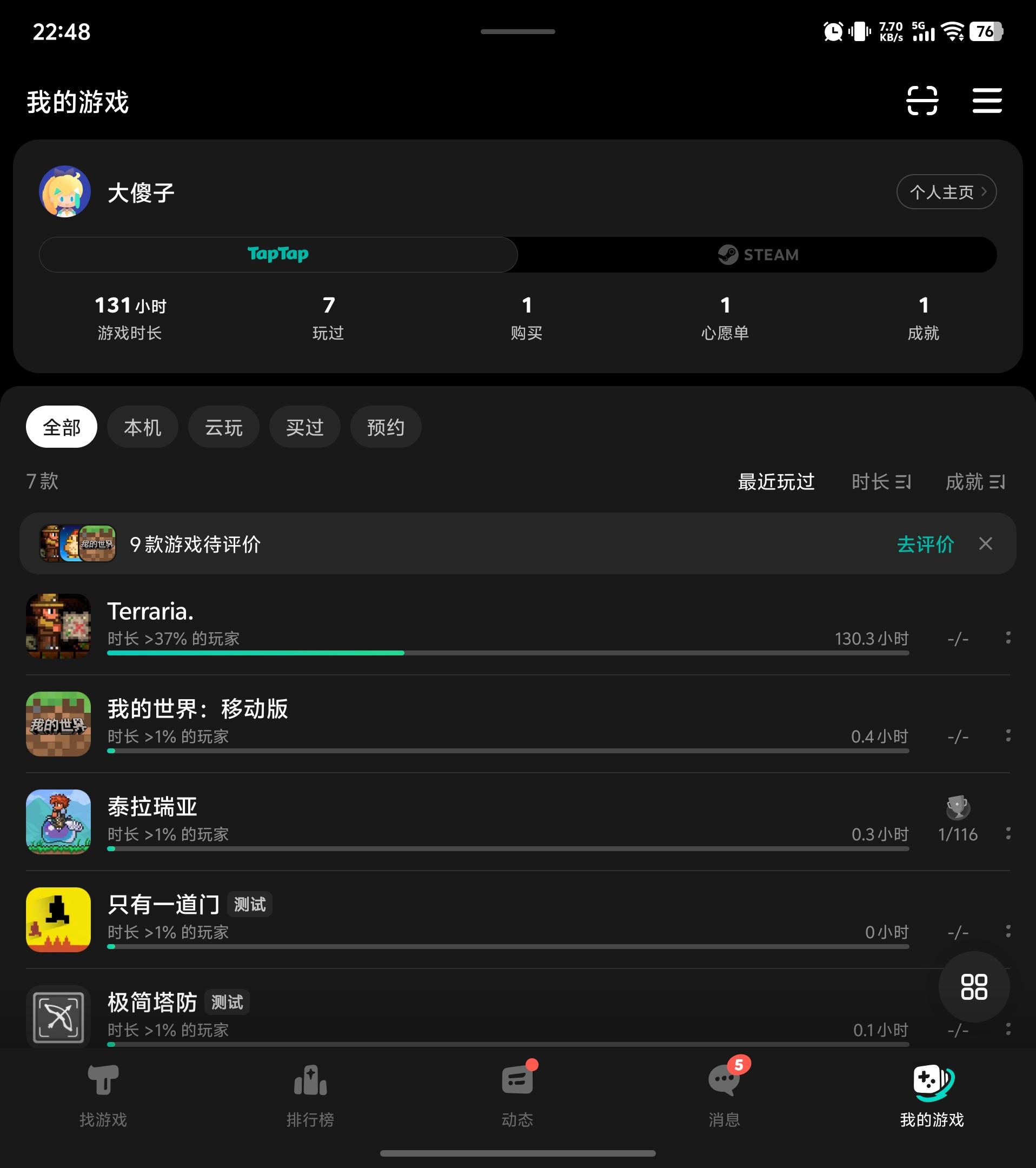Switch to the 本机 tab
1036x1168 pixels.
142,427
